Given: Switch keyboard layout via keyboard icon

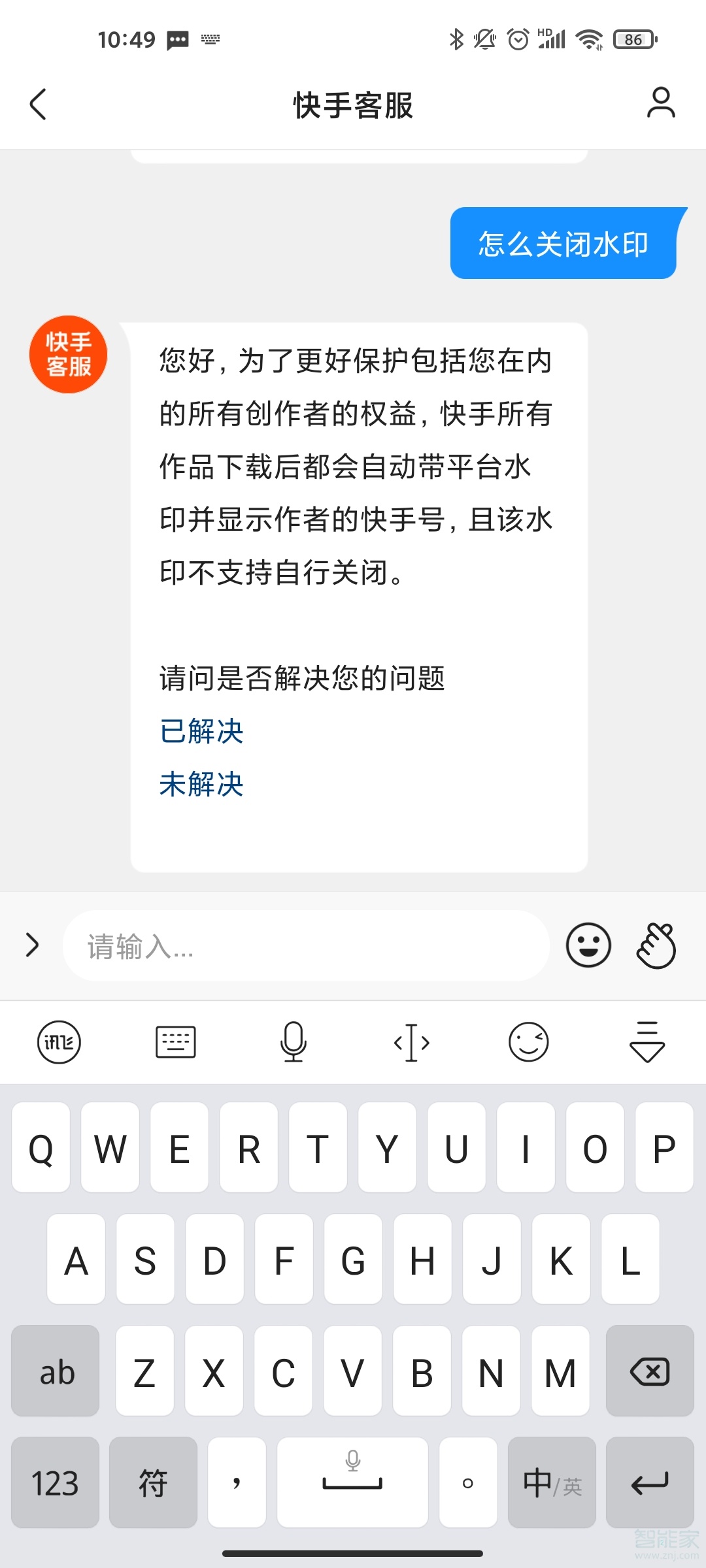Looking at the screenshot, I should [176, 1042].
